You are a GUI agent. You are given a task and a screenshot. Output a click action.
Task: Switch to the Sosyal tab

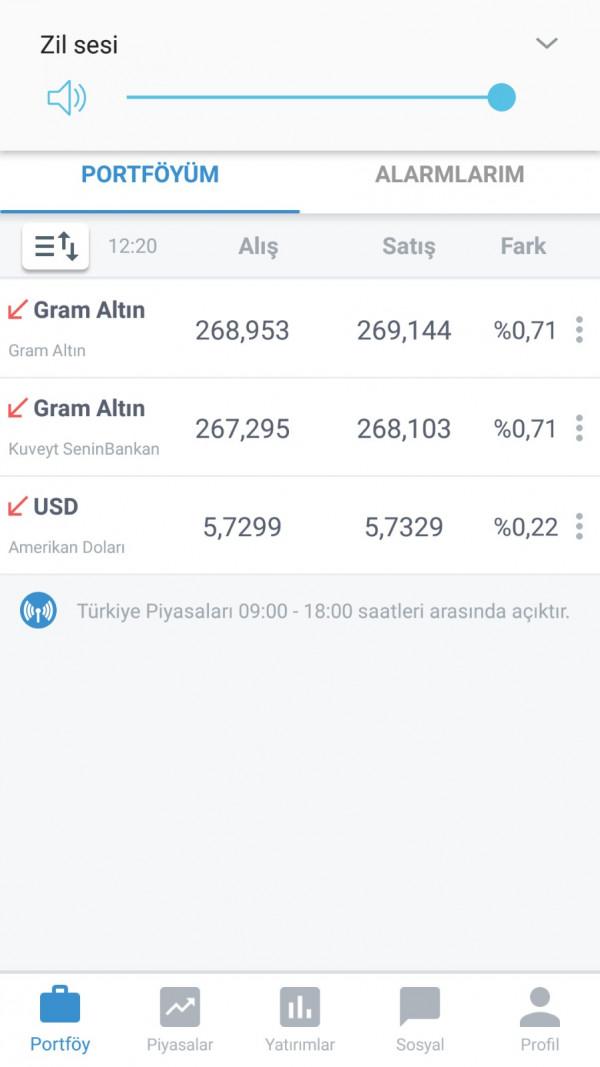click(420, 1019)
